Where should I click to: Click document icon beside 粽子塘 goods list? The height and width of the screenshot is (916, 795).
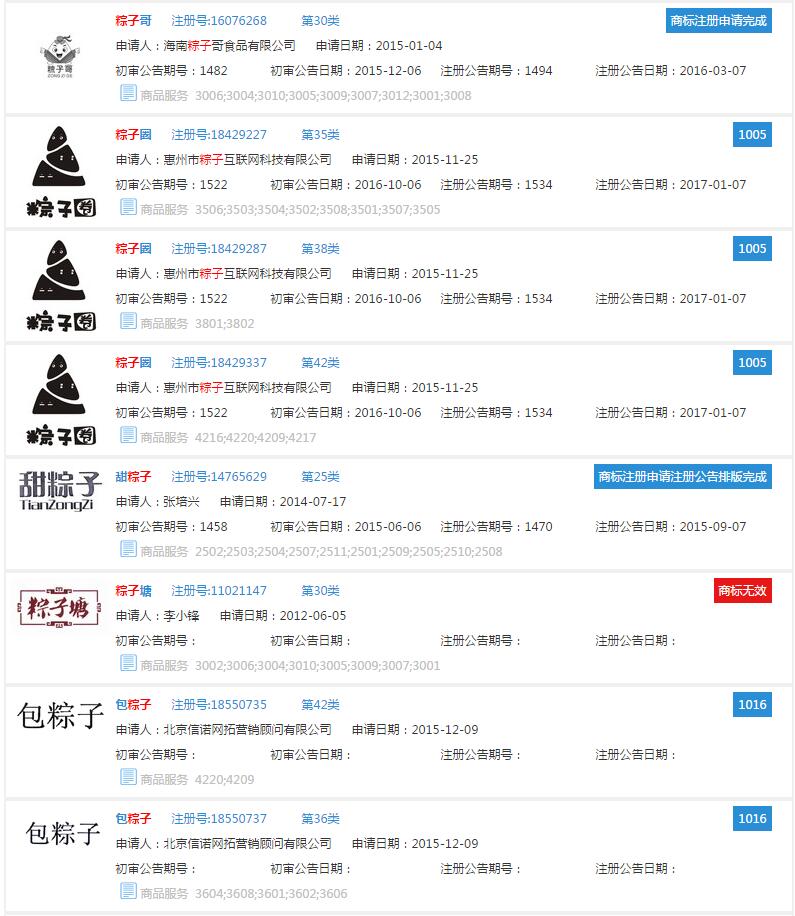tap(127, 661)
